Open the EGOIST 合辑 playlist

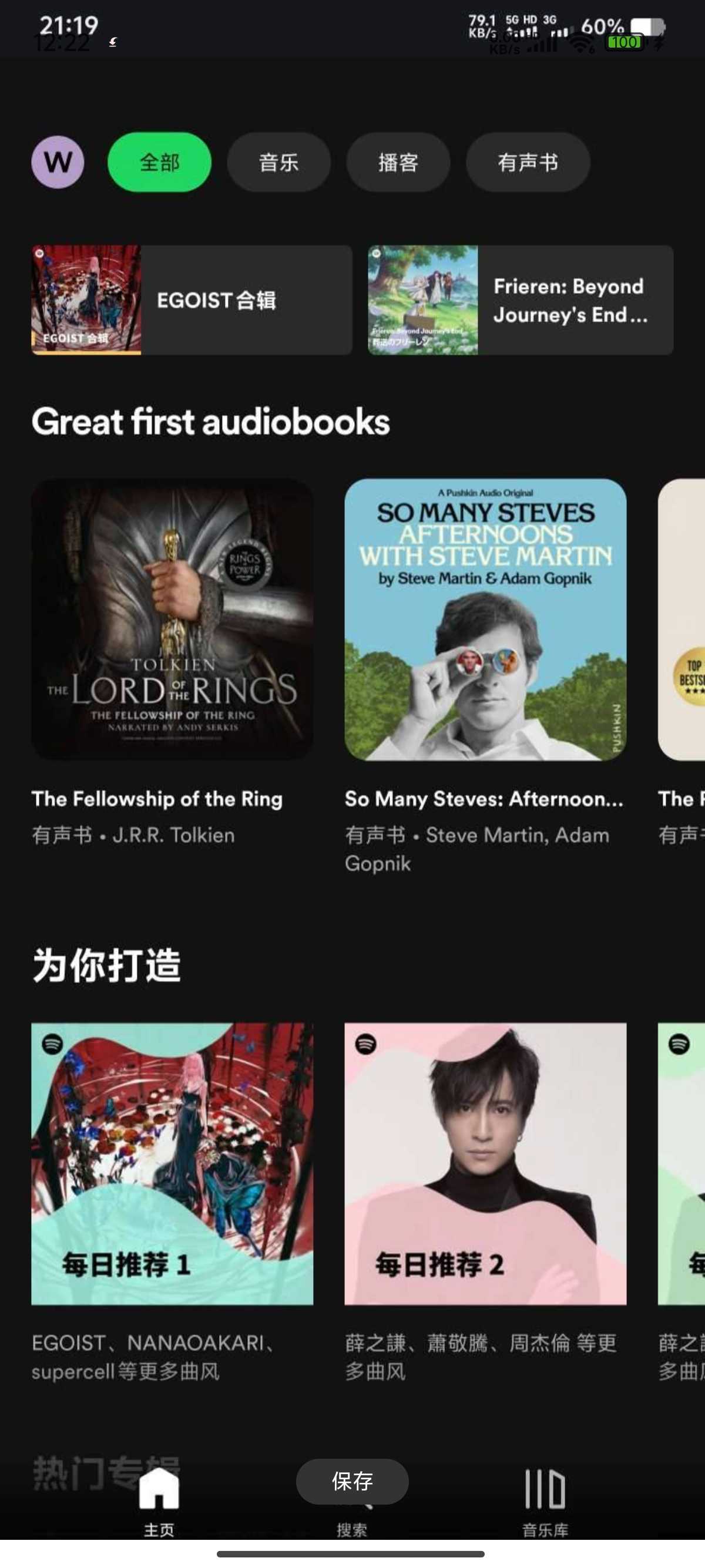point(192,300)
